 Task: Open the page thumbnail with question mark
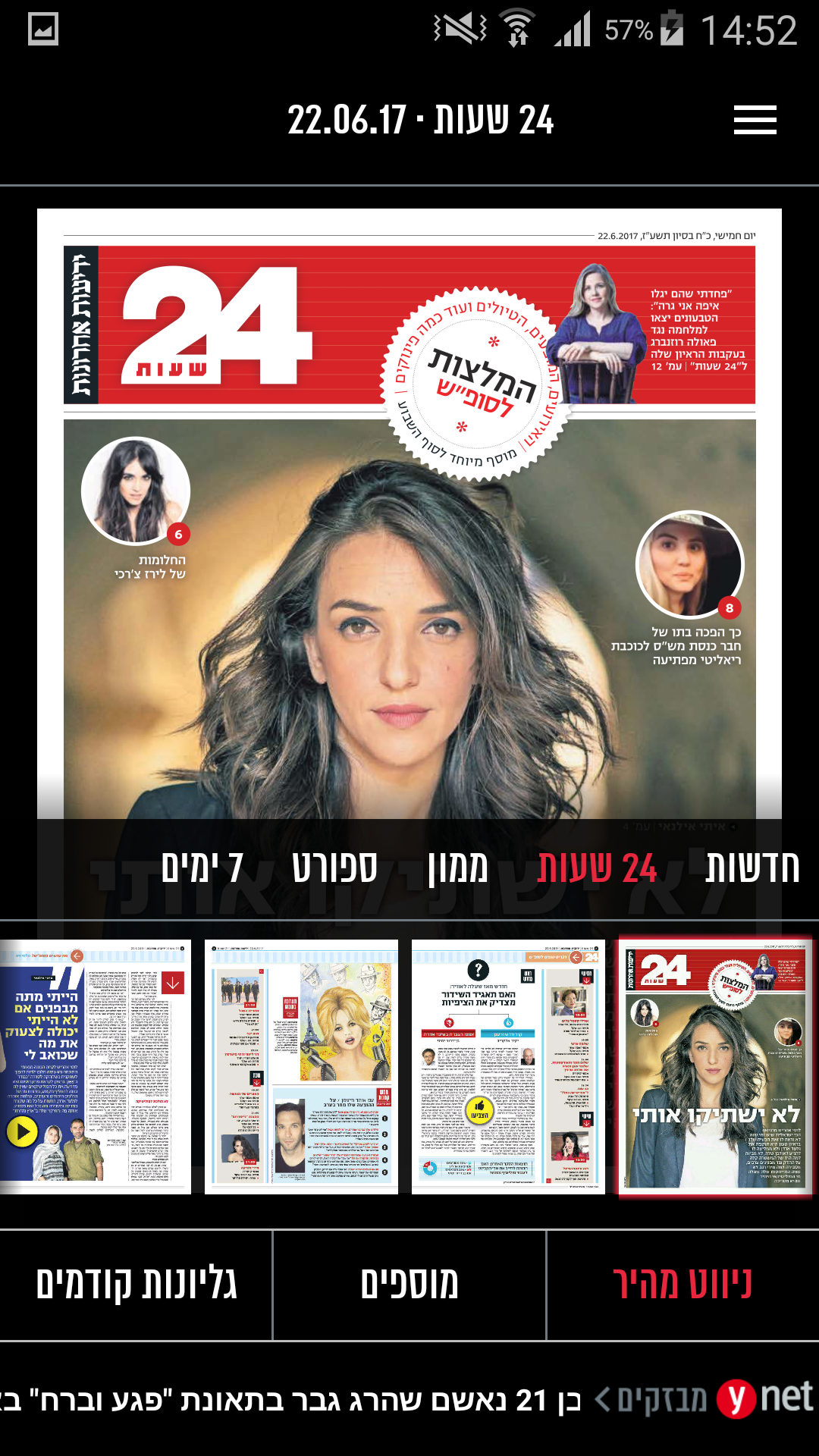pyautogui.click(x=508, y=1067)
